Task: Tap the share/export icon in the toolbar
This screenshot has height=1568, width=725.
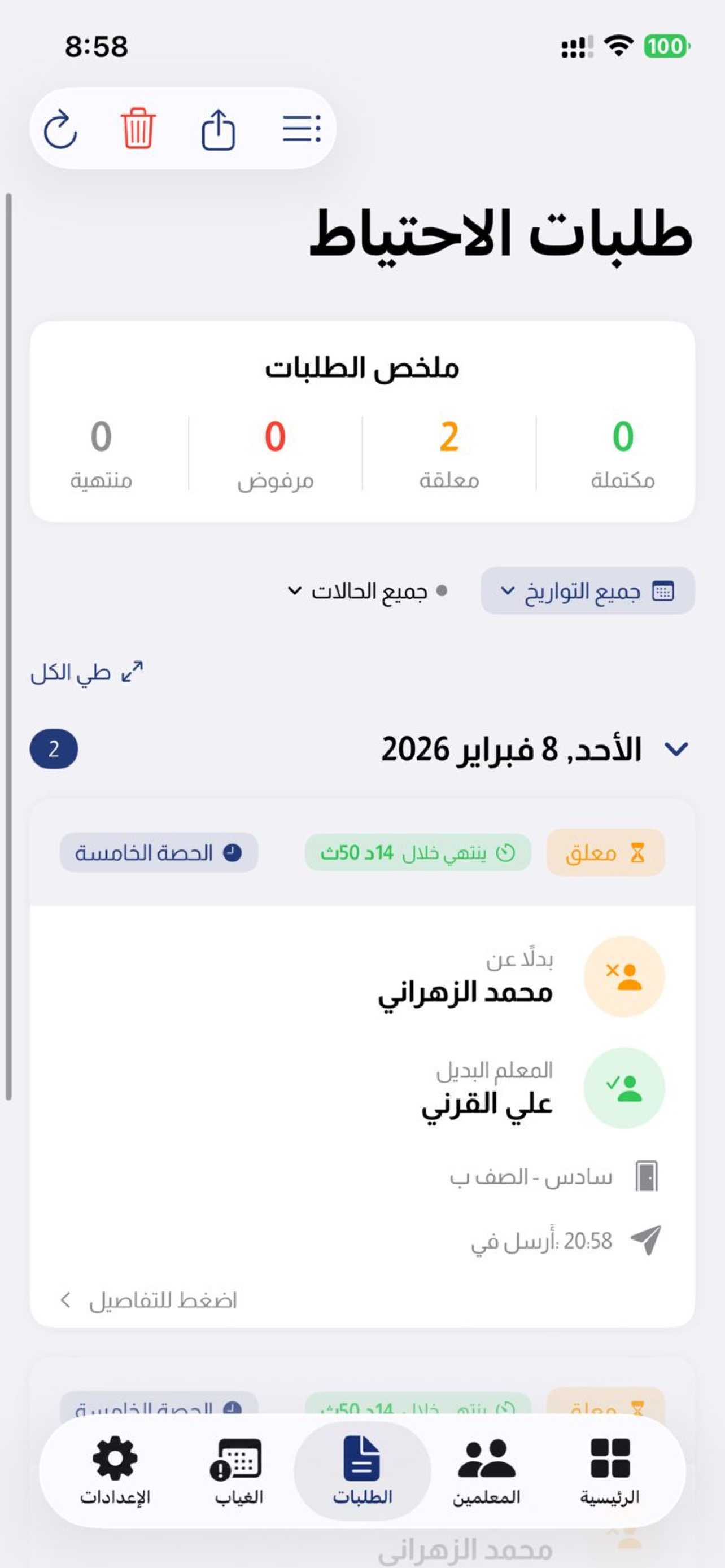Action: coord(220,129)
